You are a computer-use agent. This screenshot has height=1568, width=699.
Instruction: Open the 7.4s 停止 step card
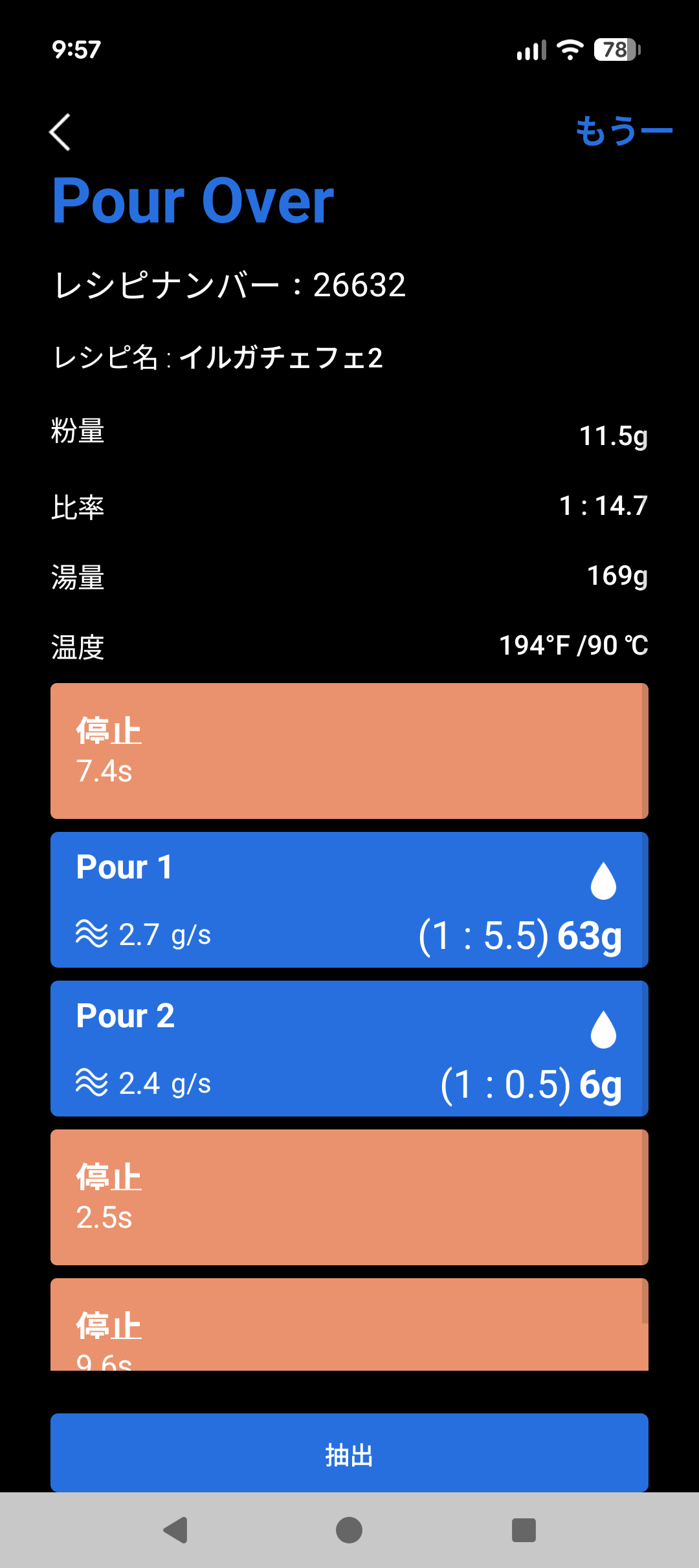[349, 751]
